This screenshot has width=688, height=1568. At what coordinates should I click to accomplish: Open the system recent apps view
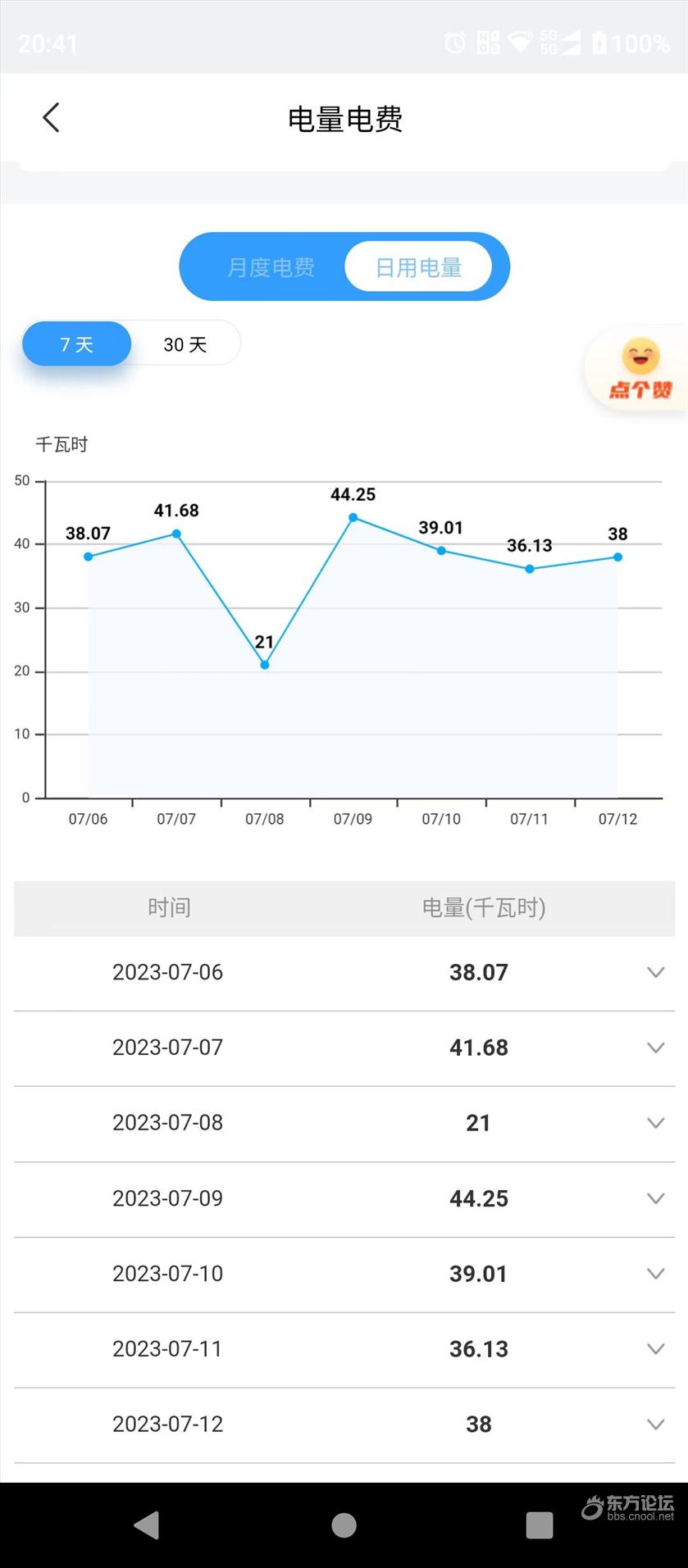pyautogui.click(x=539, y=1525)
